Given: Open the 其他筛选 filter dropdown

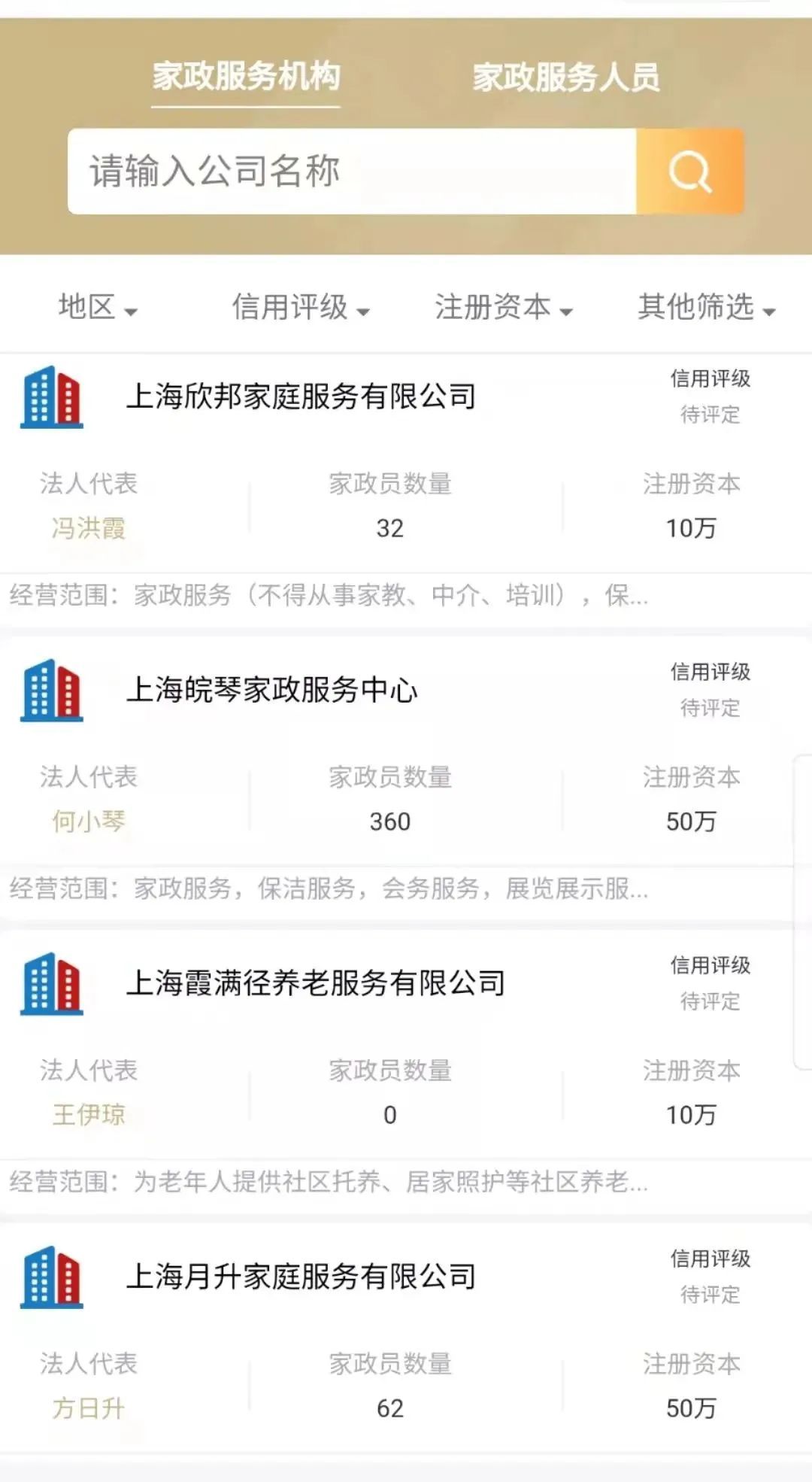Looking at the screenshot, I should pos(706,308).
